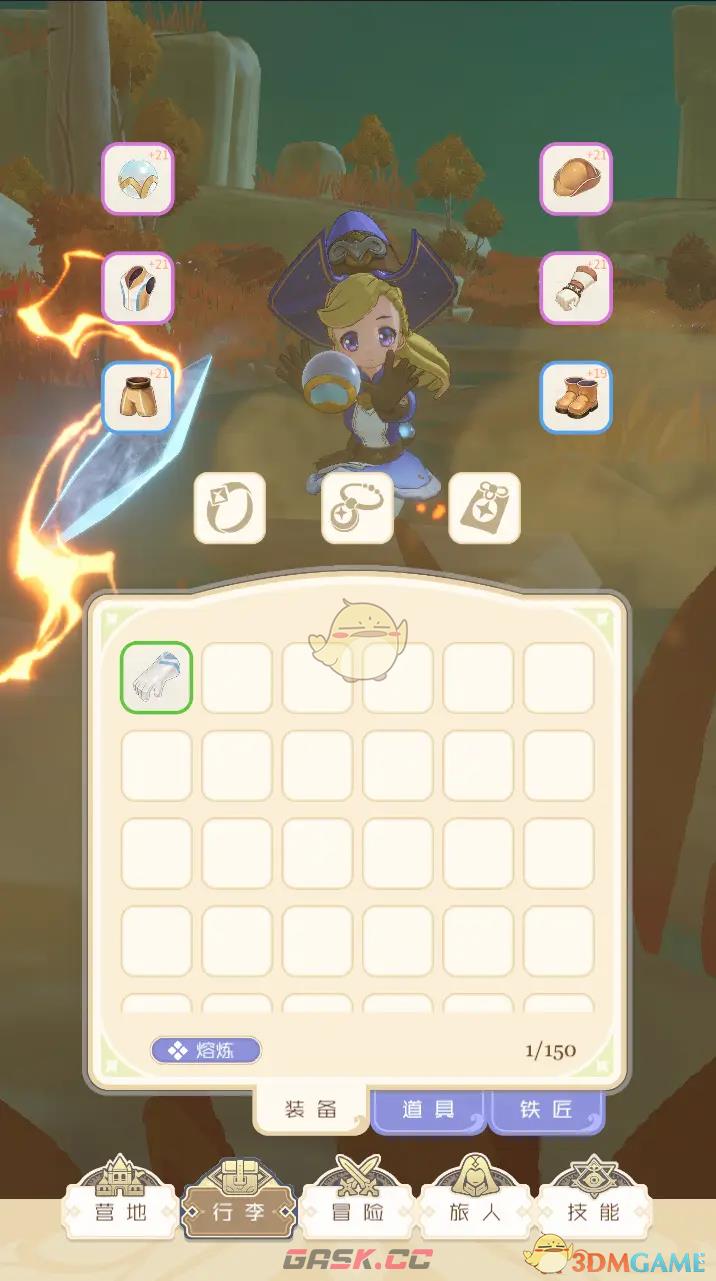Tap the 熔炼 smelt button

click(x=206, y=1050)
